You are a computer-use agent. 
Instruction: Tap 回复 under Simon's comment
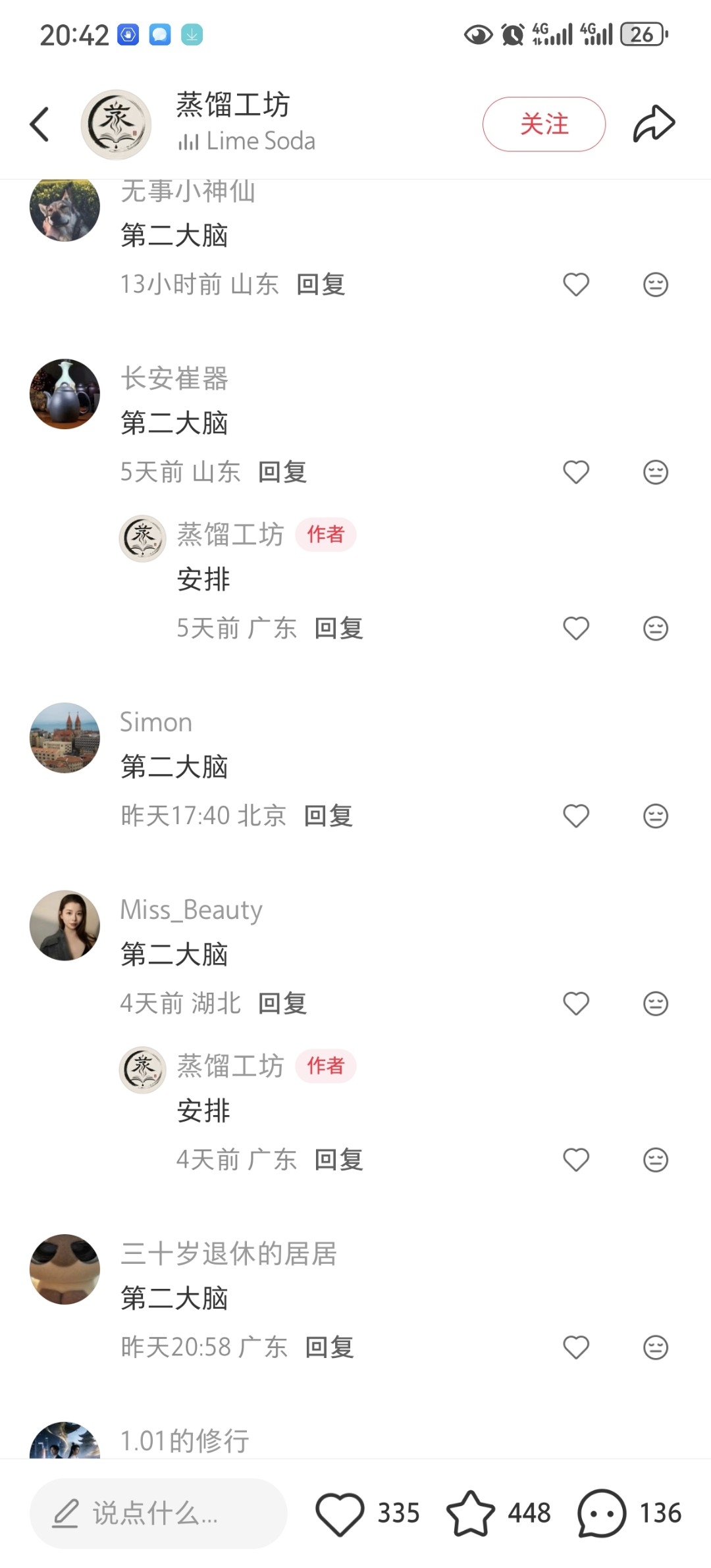(x=329, y=816)
